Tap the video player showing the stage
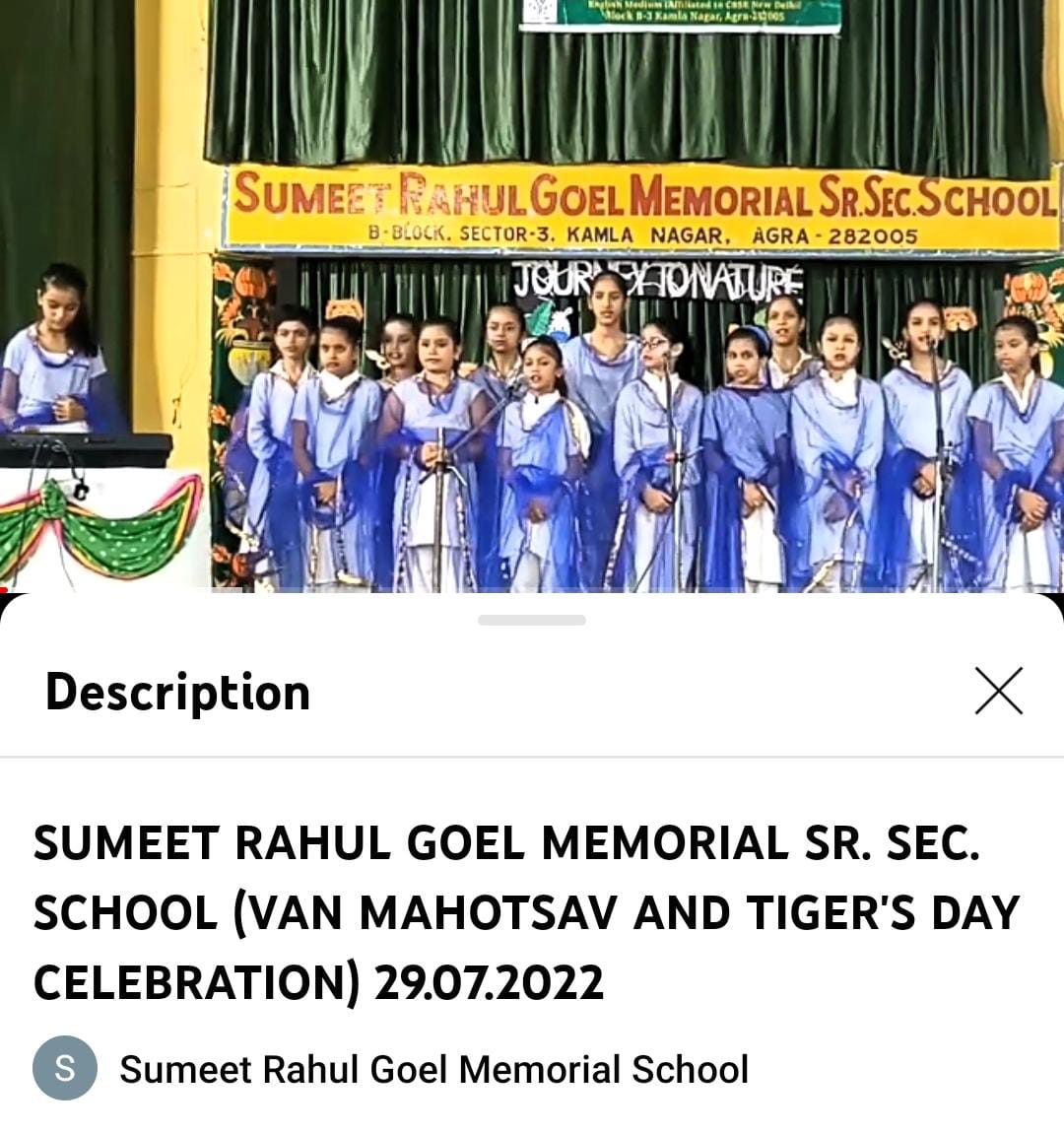Screen dimensions: 1064x1133 [532, 296]
